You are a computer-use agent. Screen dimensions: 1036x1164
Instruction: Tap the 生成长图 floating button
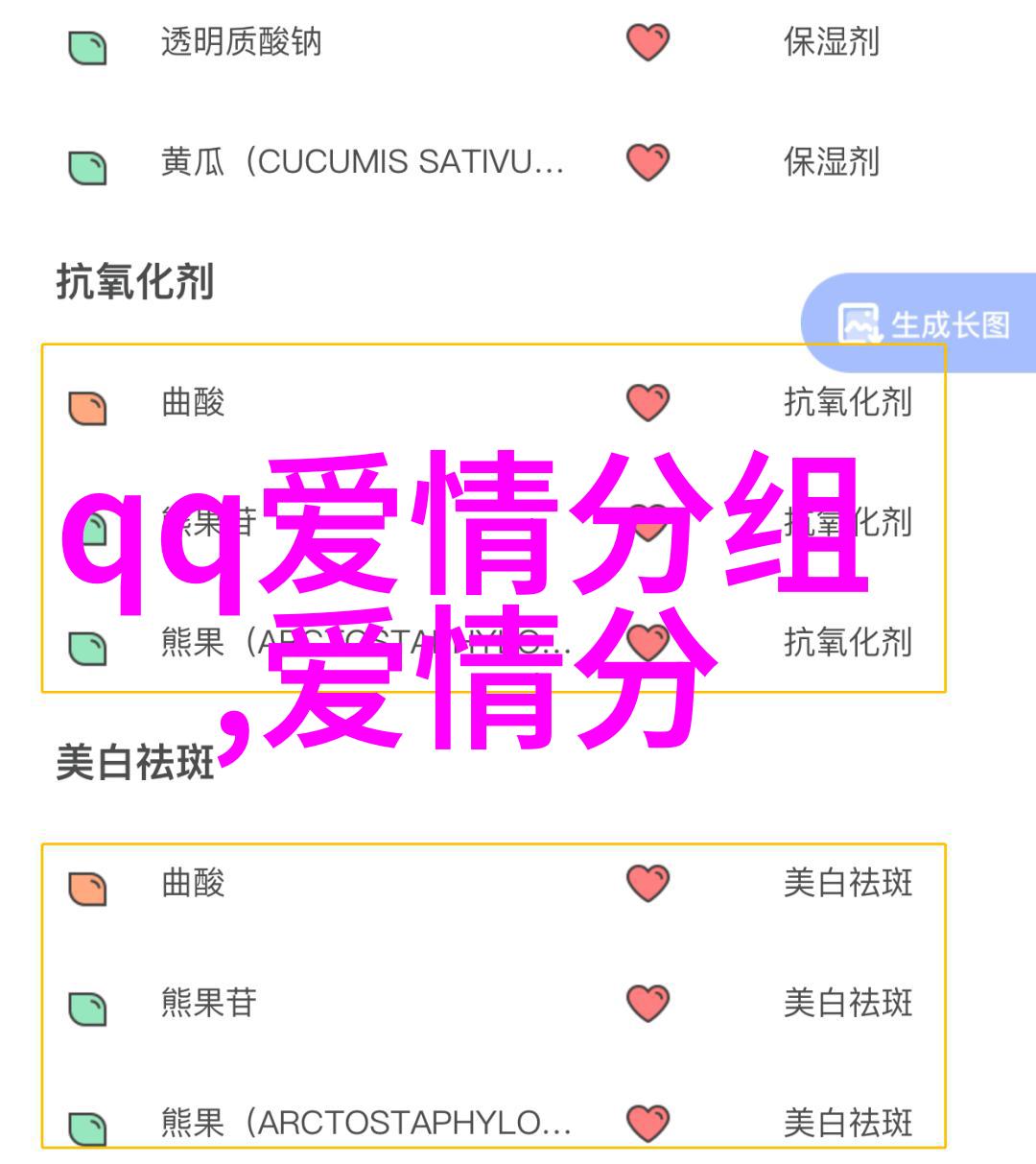(x=923, y=324)
